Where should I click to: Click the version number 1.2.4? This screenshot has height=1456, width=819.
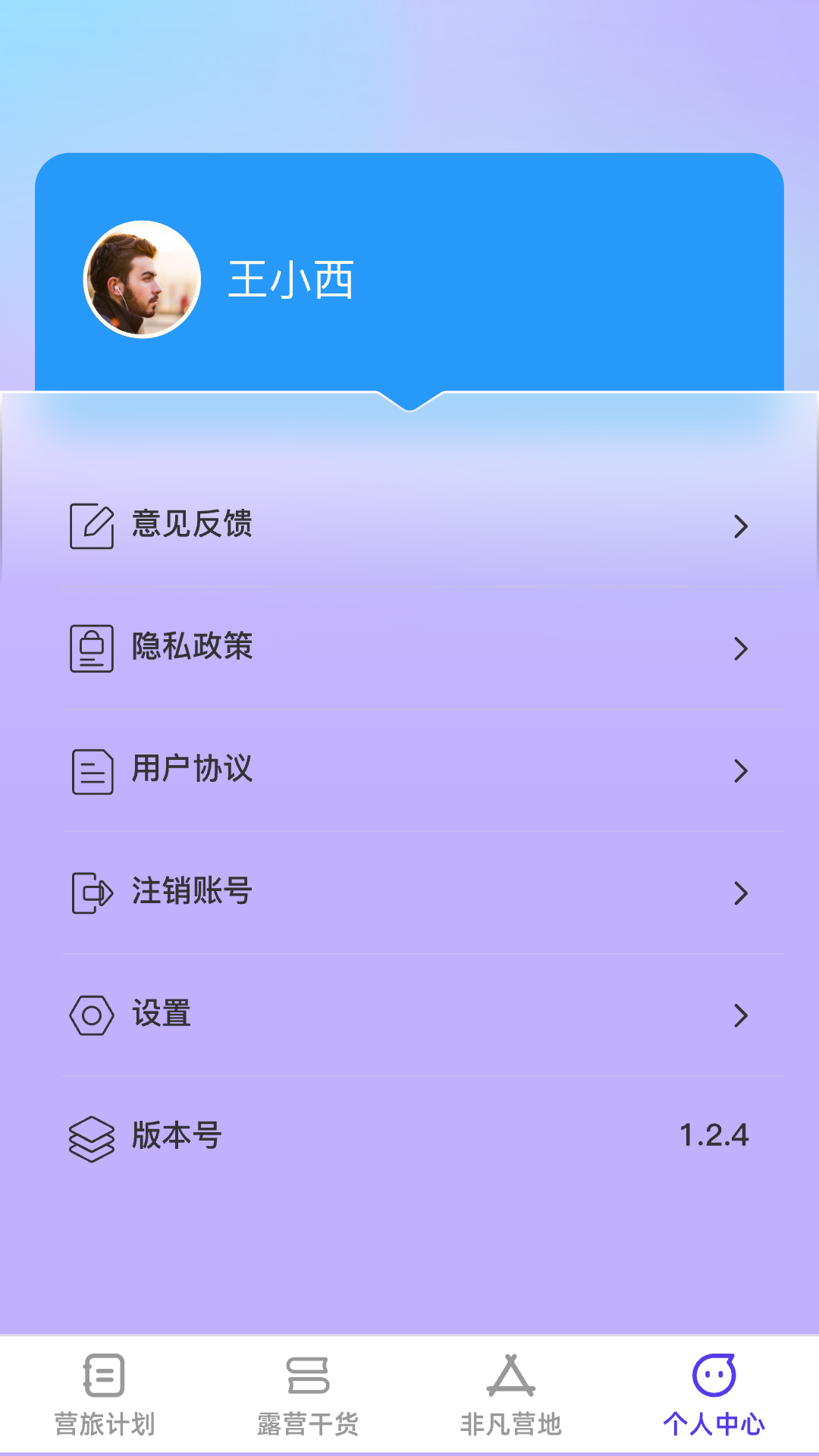pos(714,1136)
